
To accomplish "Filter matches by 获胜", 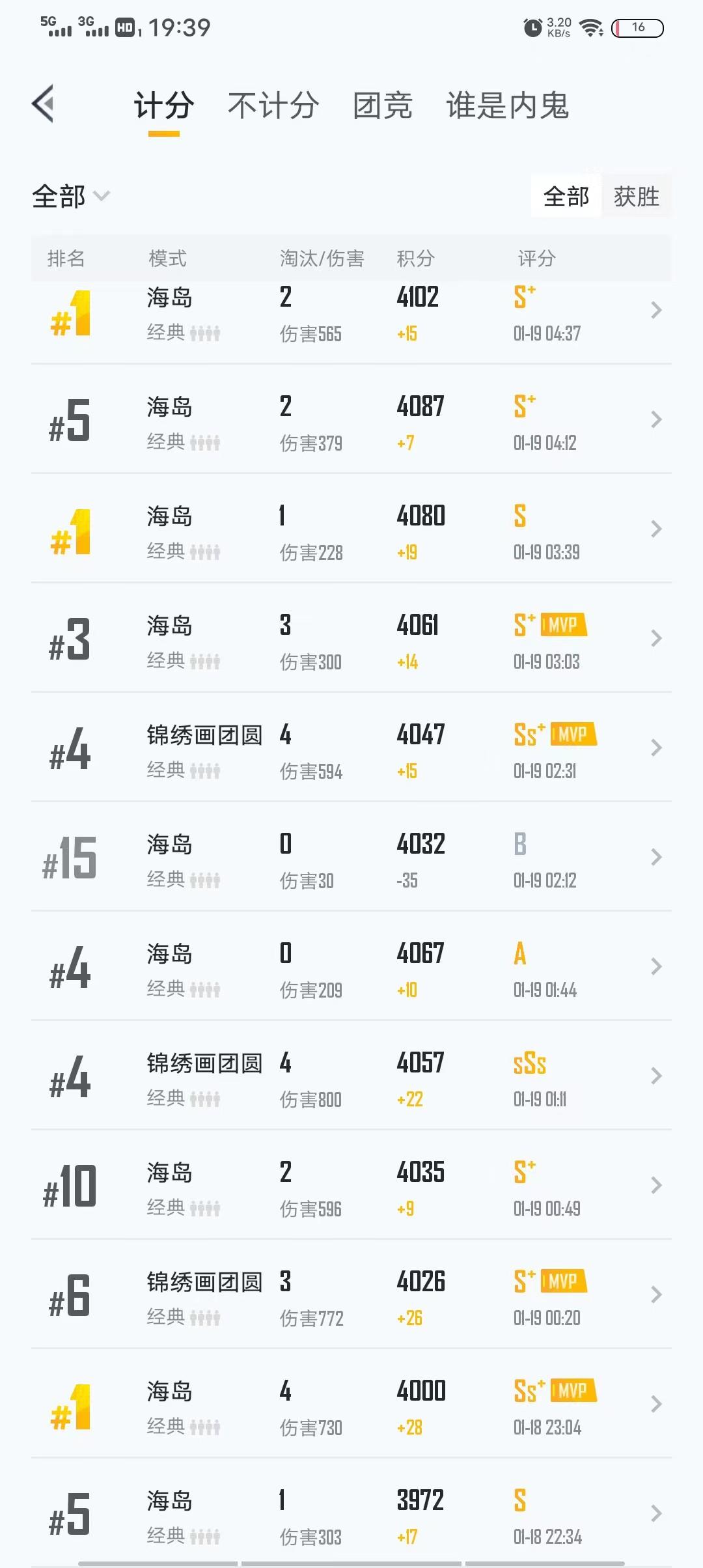I will pyautogui.click(x=636, y=196).
